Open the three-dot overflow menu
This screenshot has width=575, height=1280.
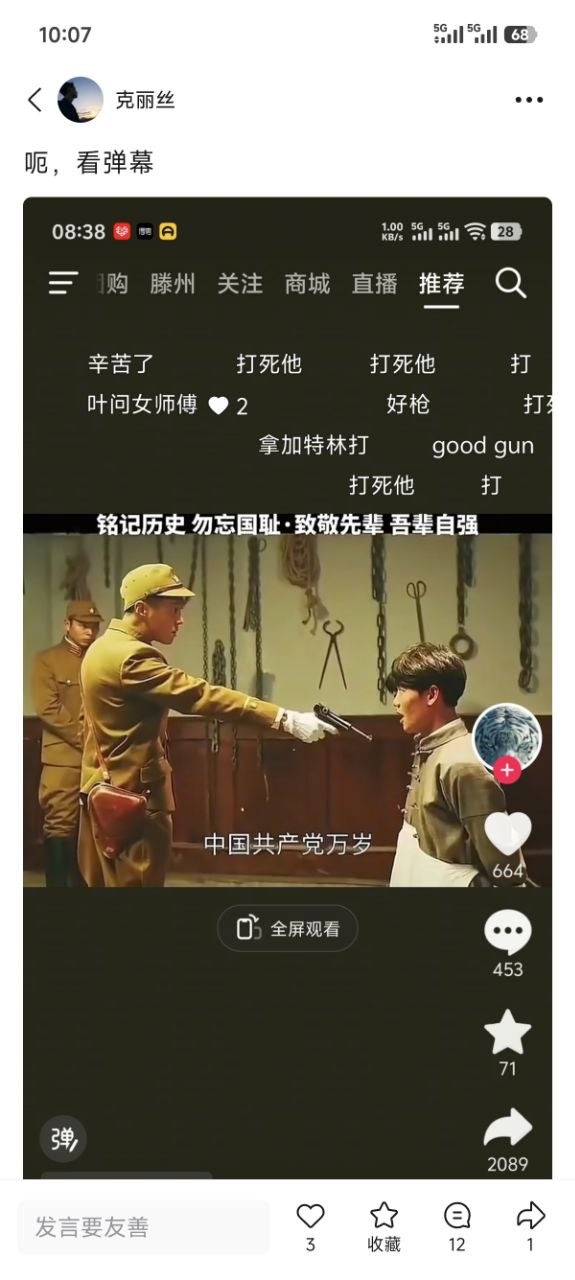tap(529, 100)
